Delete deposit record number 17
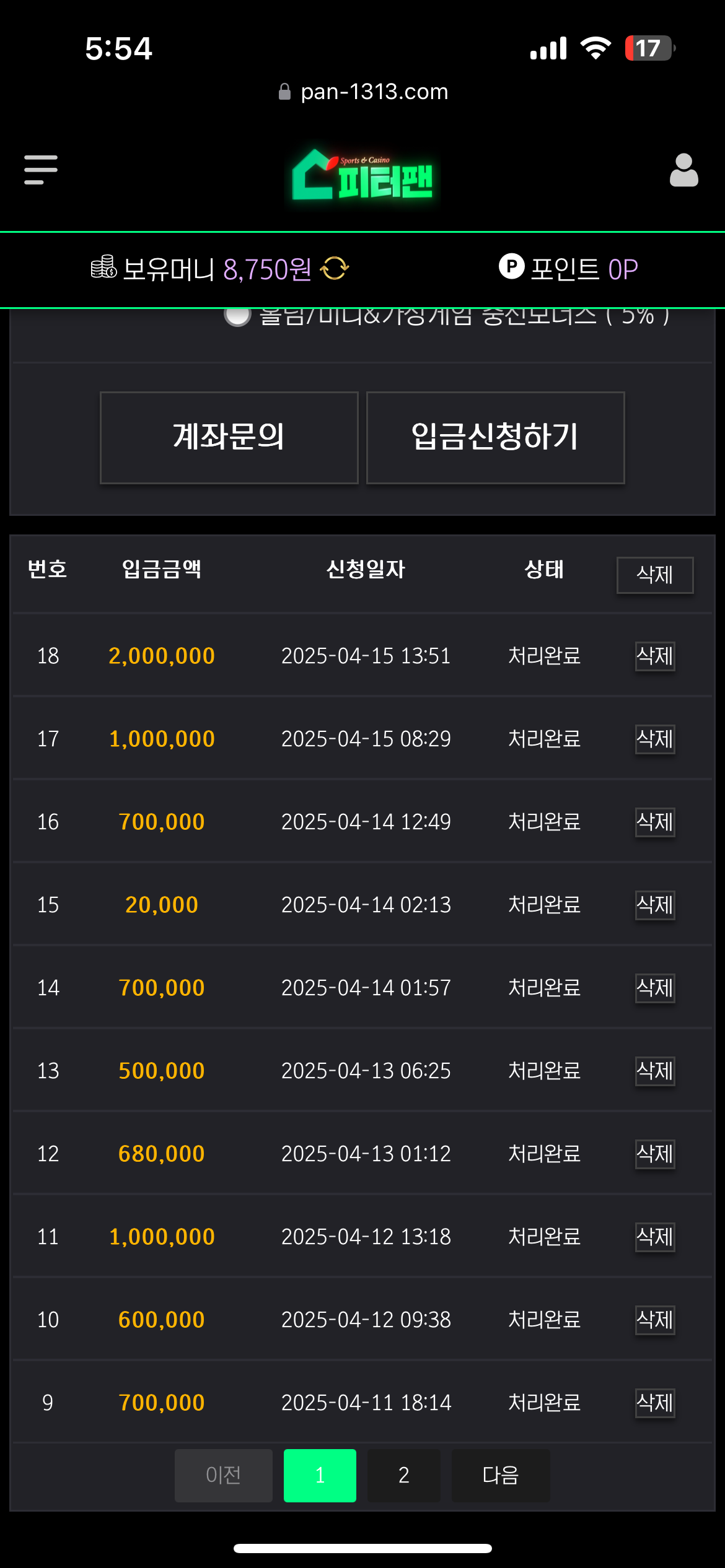The width and height of the screenshot is (725, 1568). click(654, 739)
